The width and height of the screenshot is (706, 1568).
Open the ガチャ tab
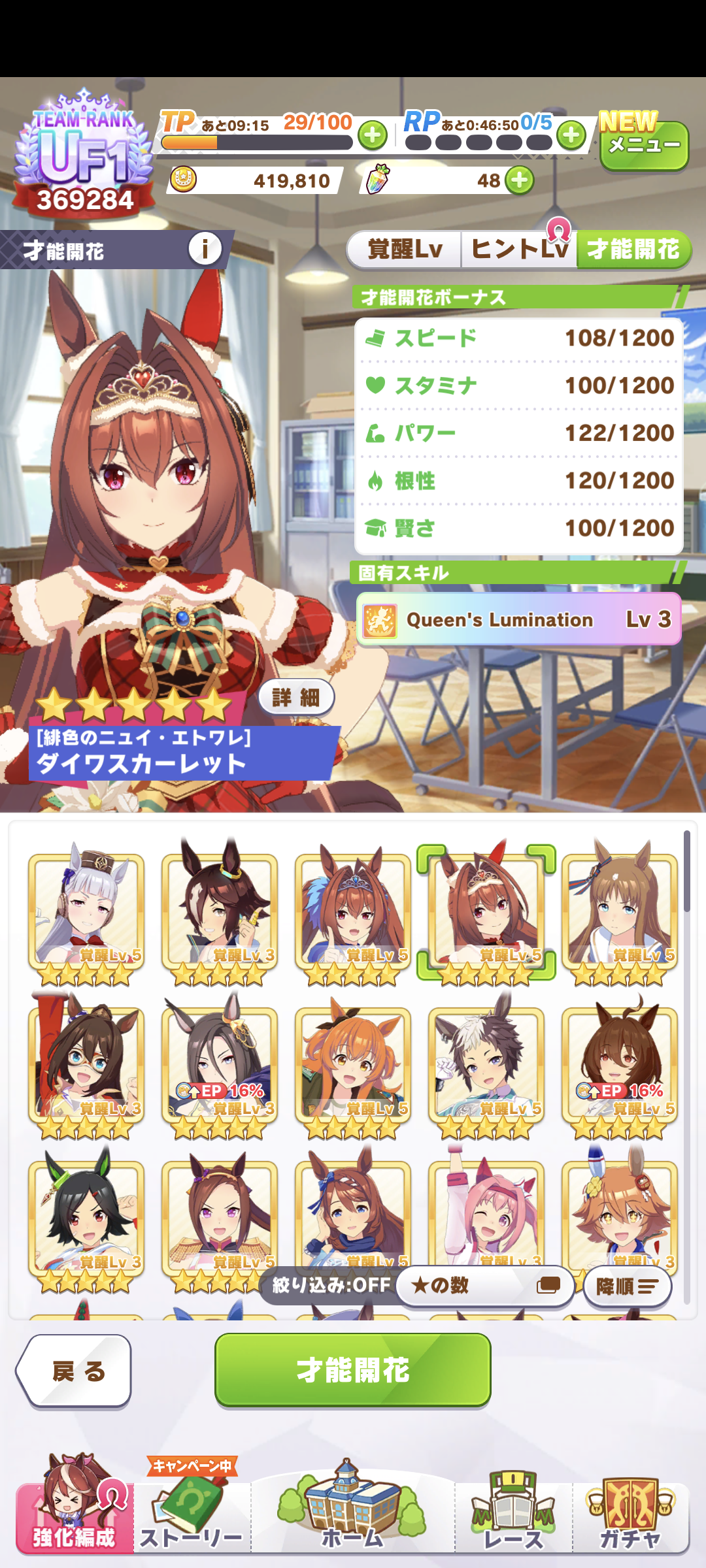pyautogui.click(x=631, y=1516)
